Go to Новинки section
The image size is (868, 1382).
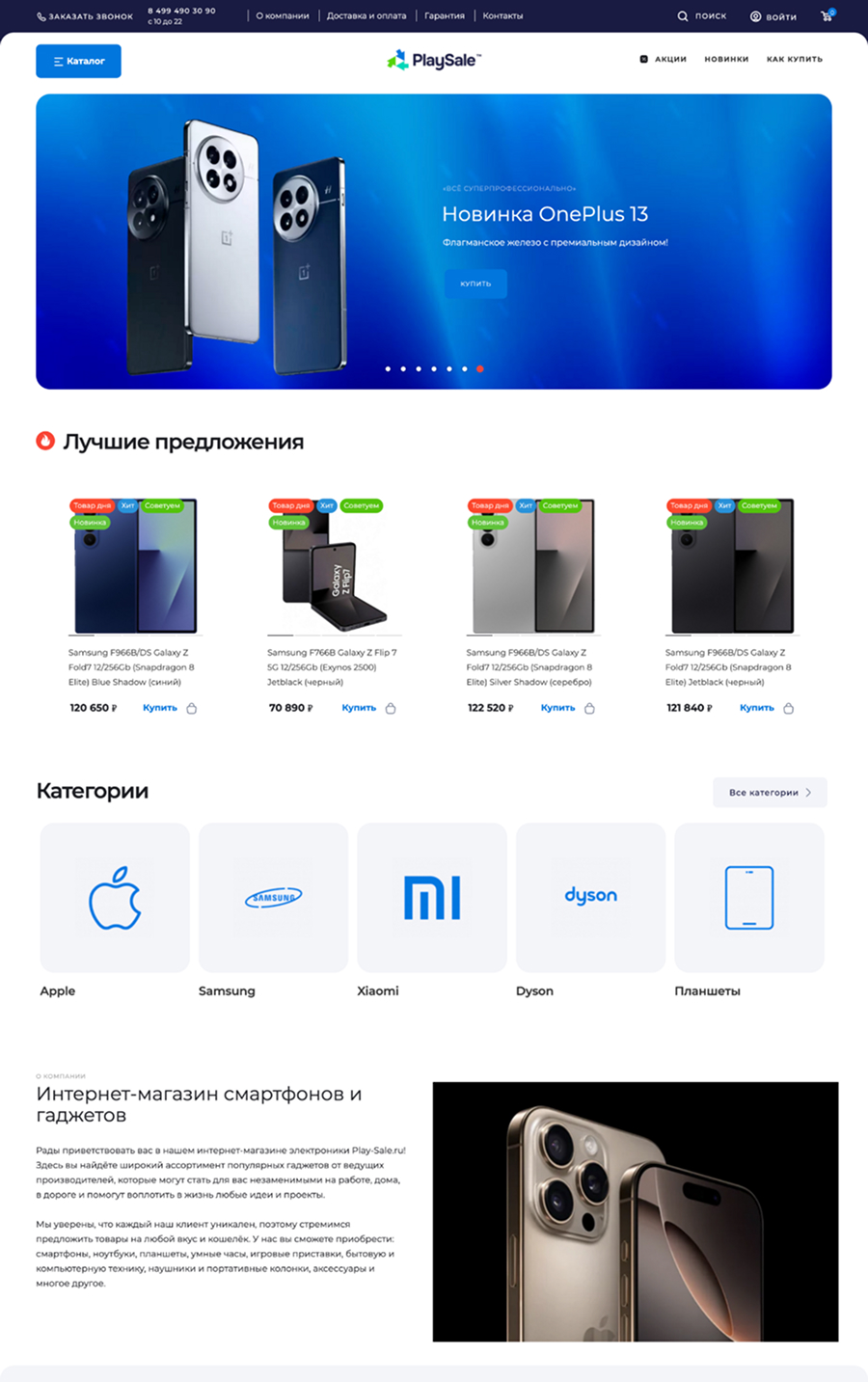[x=726, y=60]
